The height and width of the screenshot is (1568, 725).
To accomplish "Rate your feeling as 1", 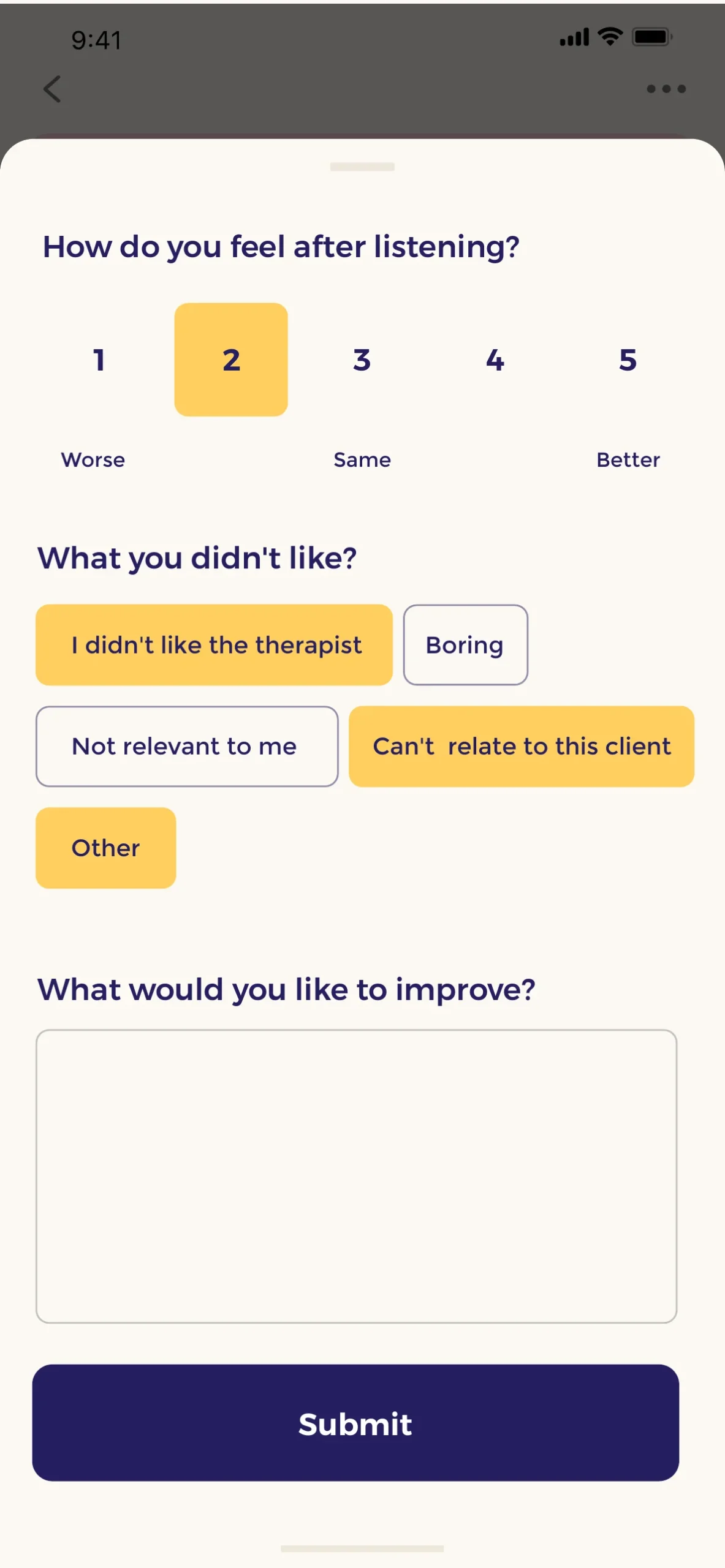I will pos(99,360).
